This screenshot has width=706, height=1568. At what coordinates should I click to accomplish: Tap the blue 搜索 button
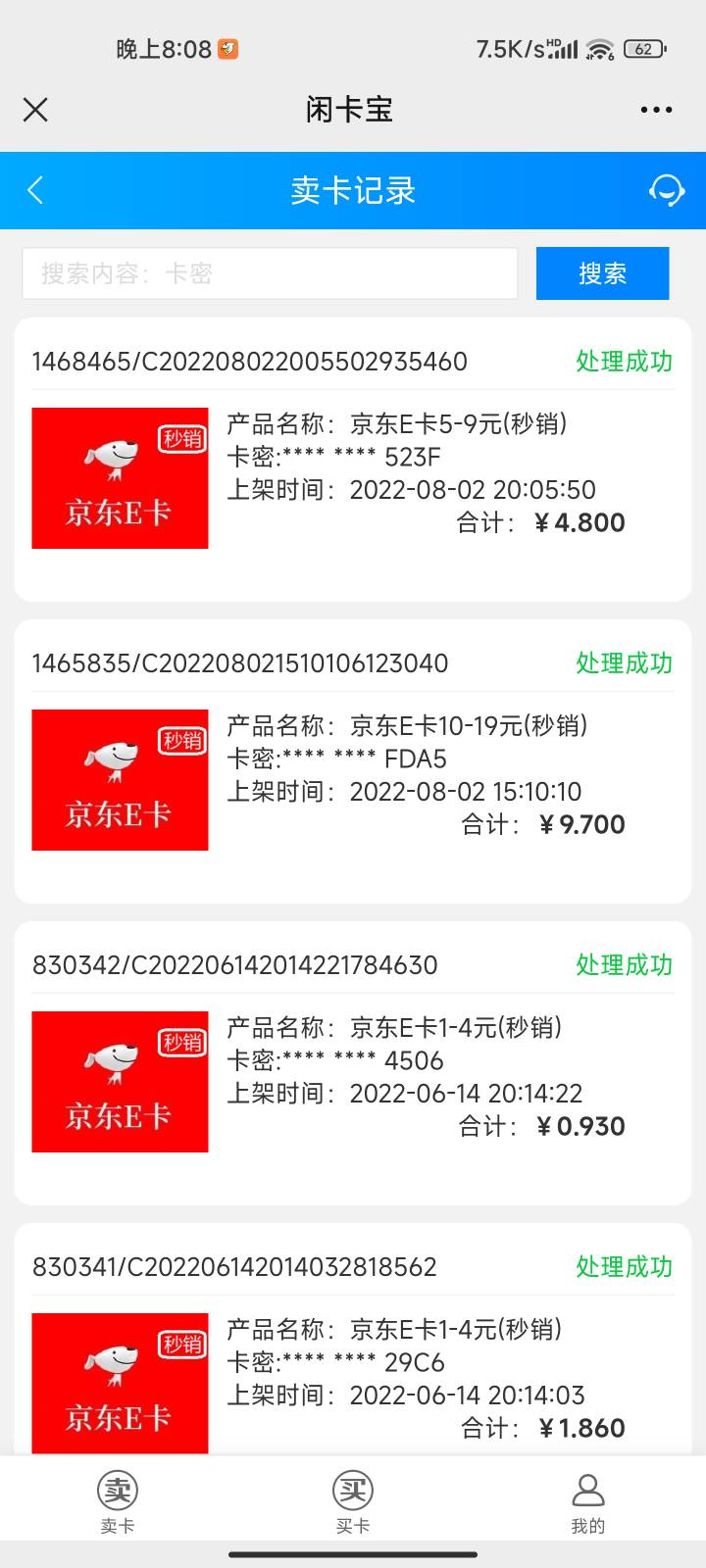point(602,273)
